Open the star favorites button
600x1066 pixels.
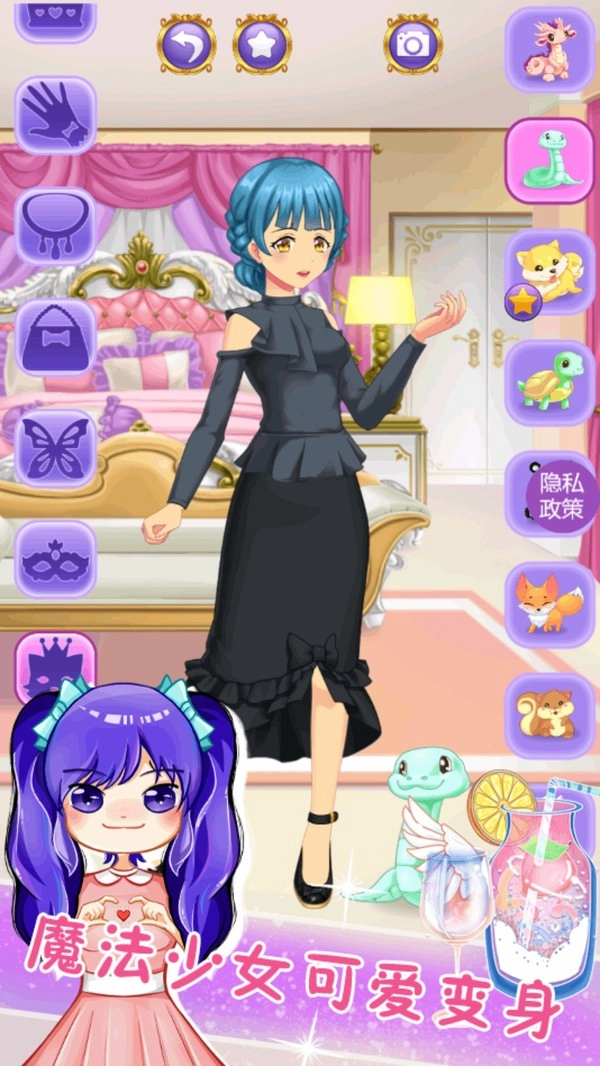coord(263,43)
